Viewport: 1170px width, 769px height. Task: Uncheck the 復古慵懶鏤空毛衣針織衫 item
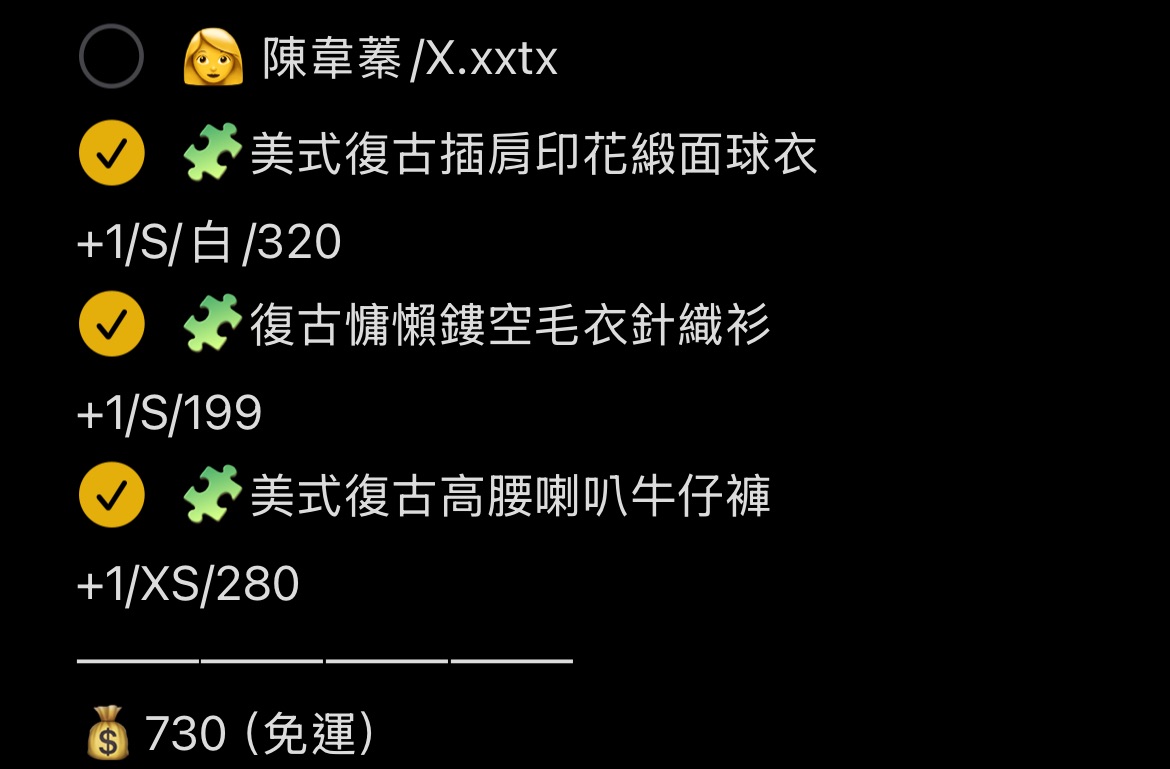[111, 324]
